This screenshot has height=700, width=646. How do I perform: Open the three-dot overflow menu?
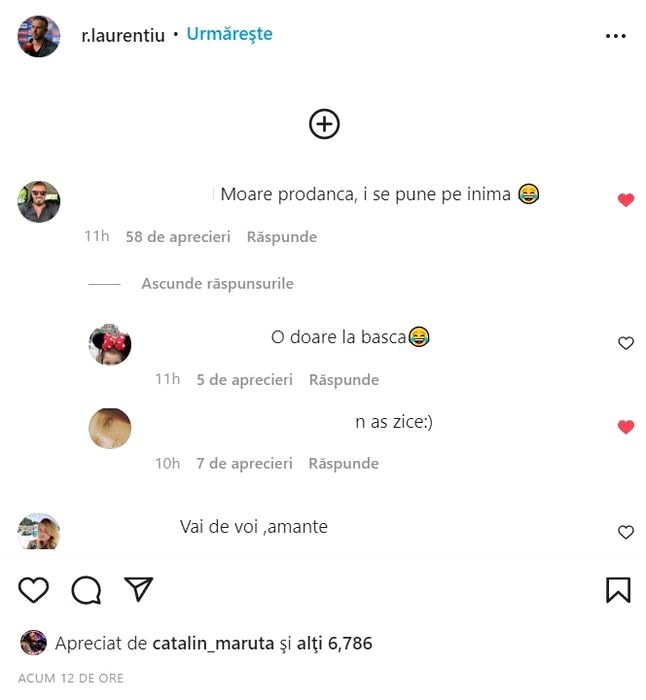point(615,36)
